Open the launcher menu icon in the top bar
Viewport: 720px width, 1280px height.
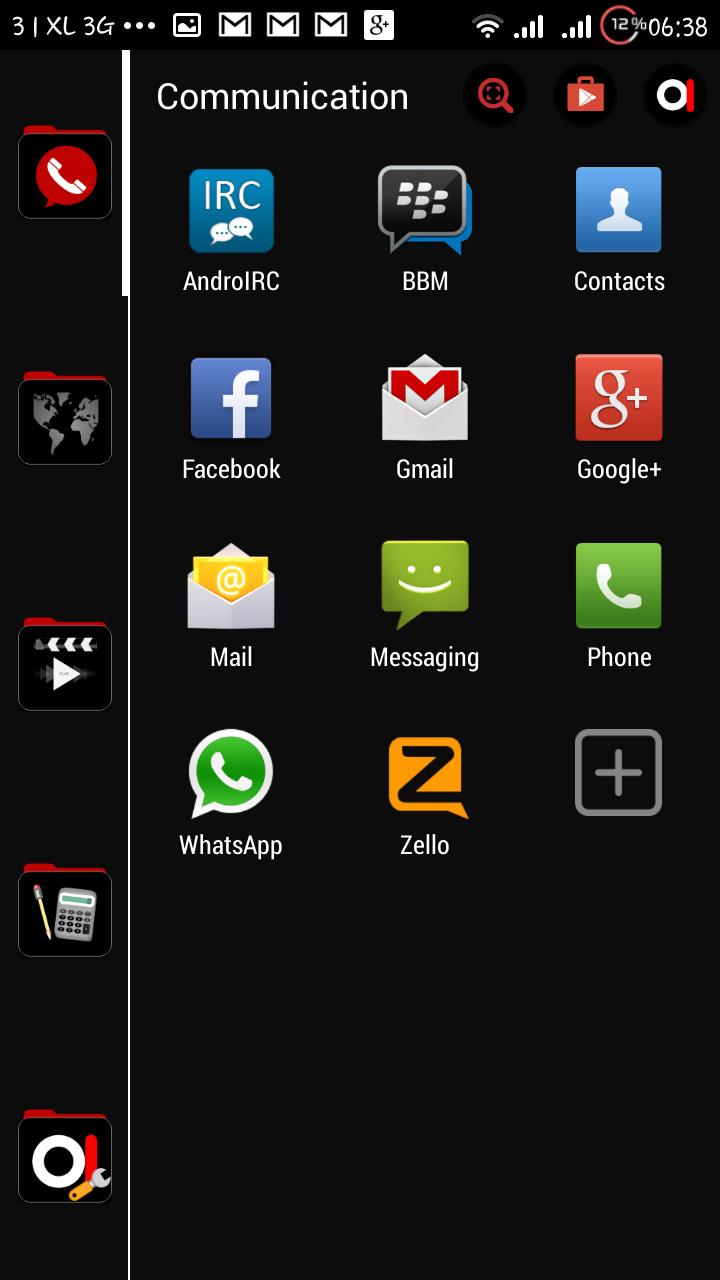(x=675, y=96)
